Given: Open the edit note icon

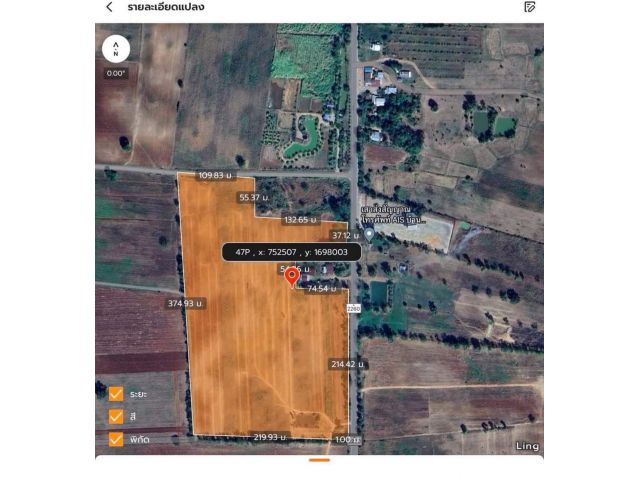Looking at the screenshot, I should tap(530, 7).
